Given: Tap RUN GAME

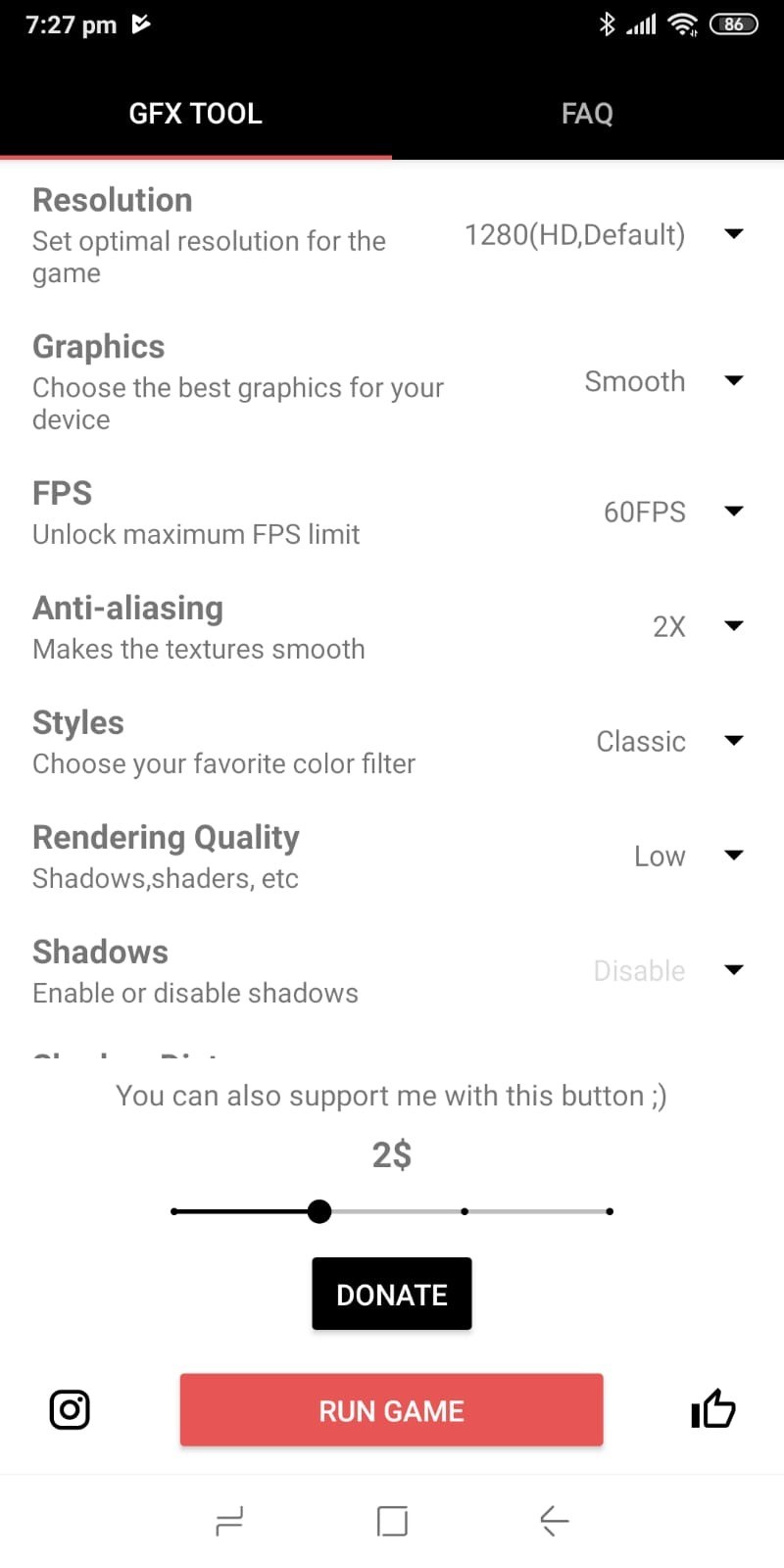Looking at the screenshot, I should 391,1410.
